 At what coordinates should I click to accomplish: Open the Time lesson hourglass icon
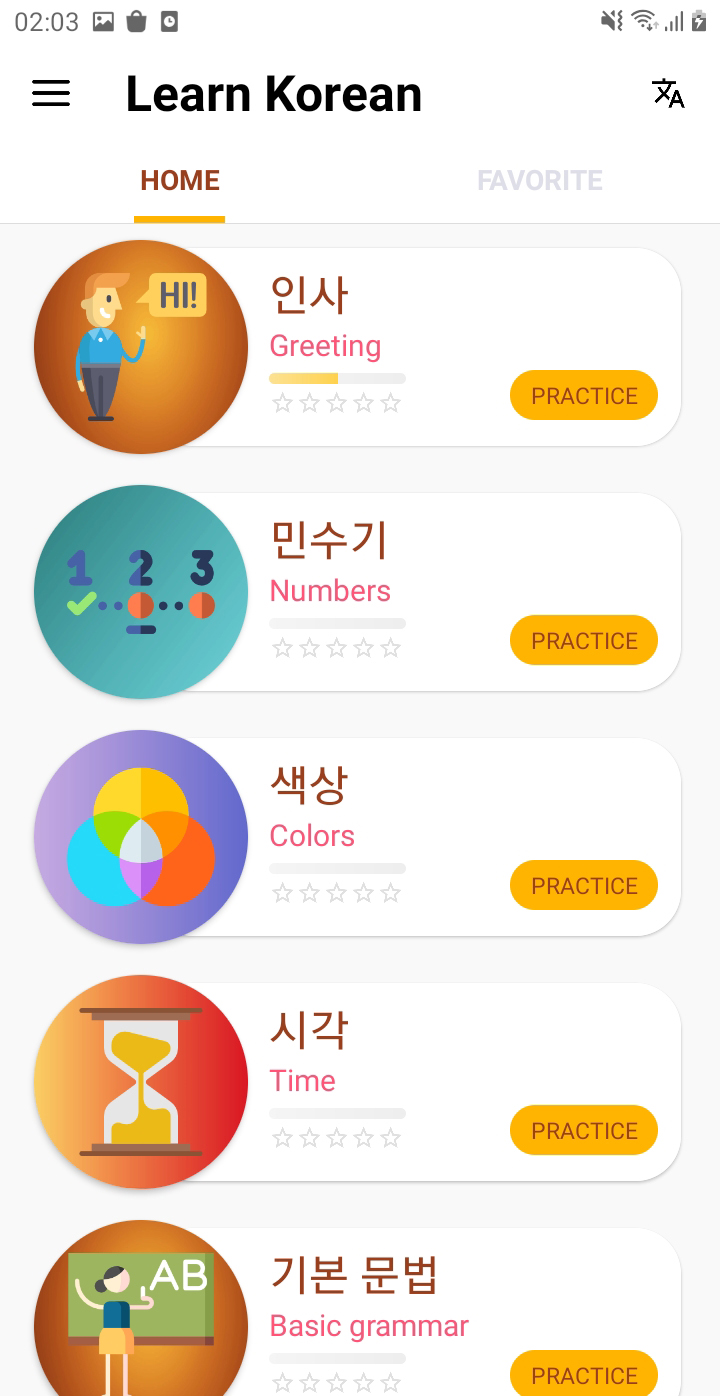point(141,1082)
